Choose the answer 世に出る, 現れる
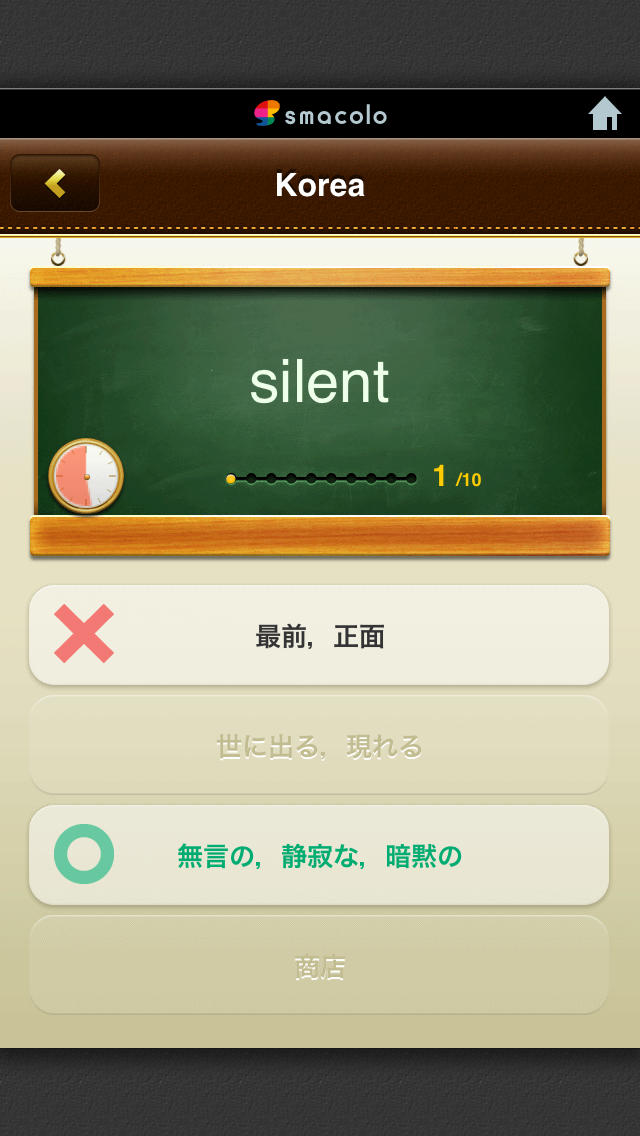This screenshot has height=1136, width=640. click(319, 746)
